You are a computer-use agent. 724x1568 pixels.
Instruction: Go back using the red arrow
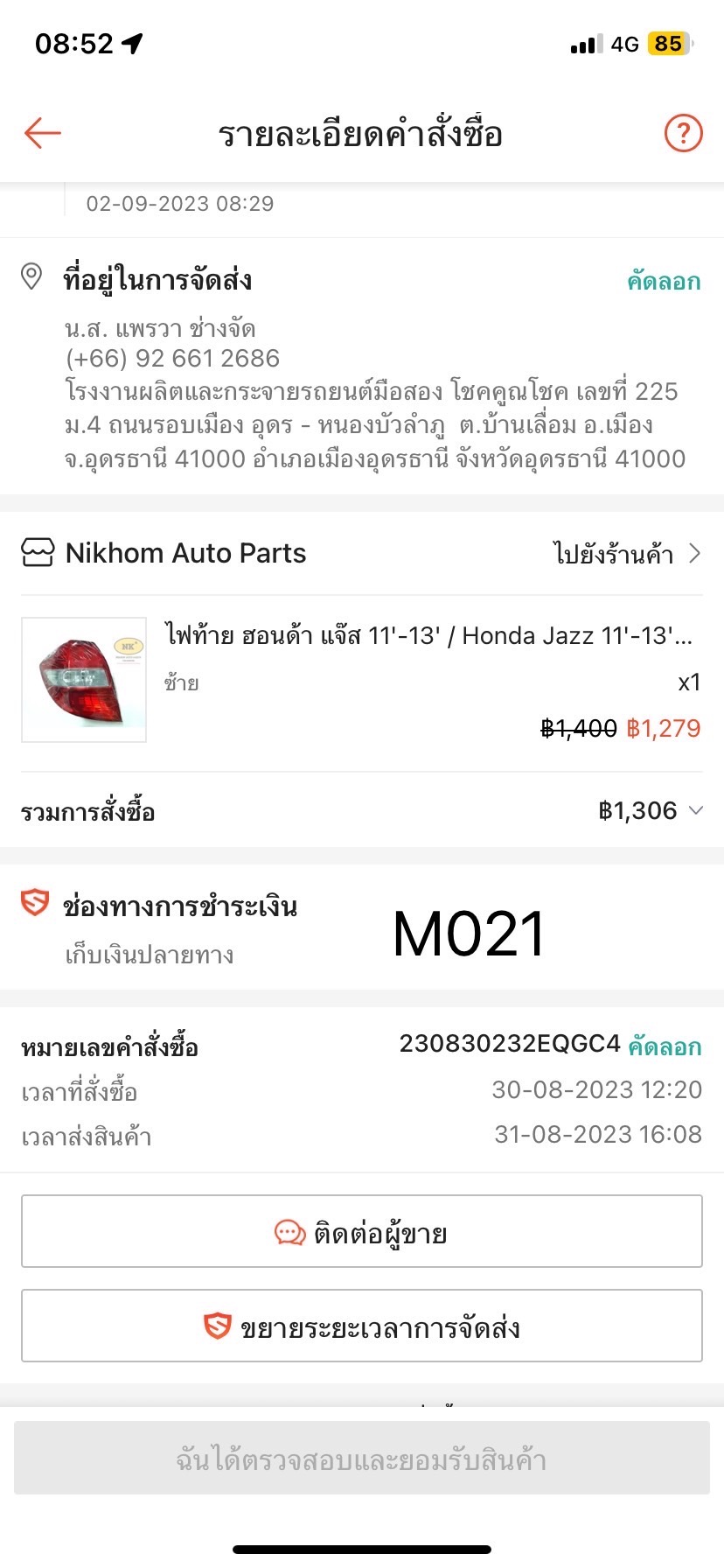point(42,134)
